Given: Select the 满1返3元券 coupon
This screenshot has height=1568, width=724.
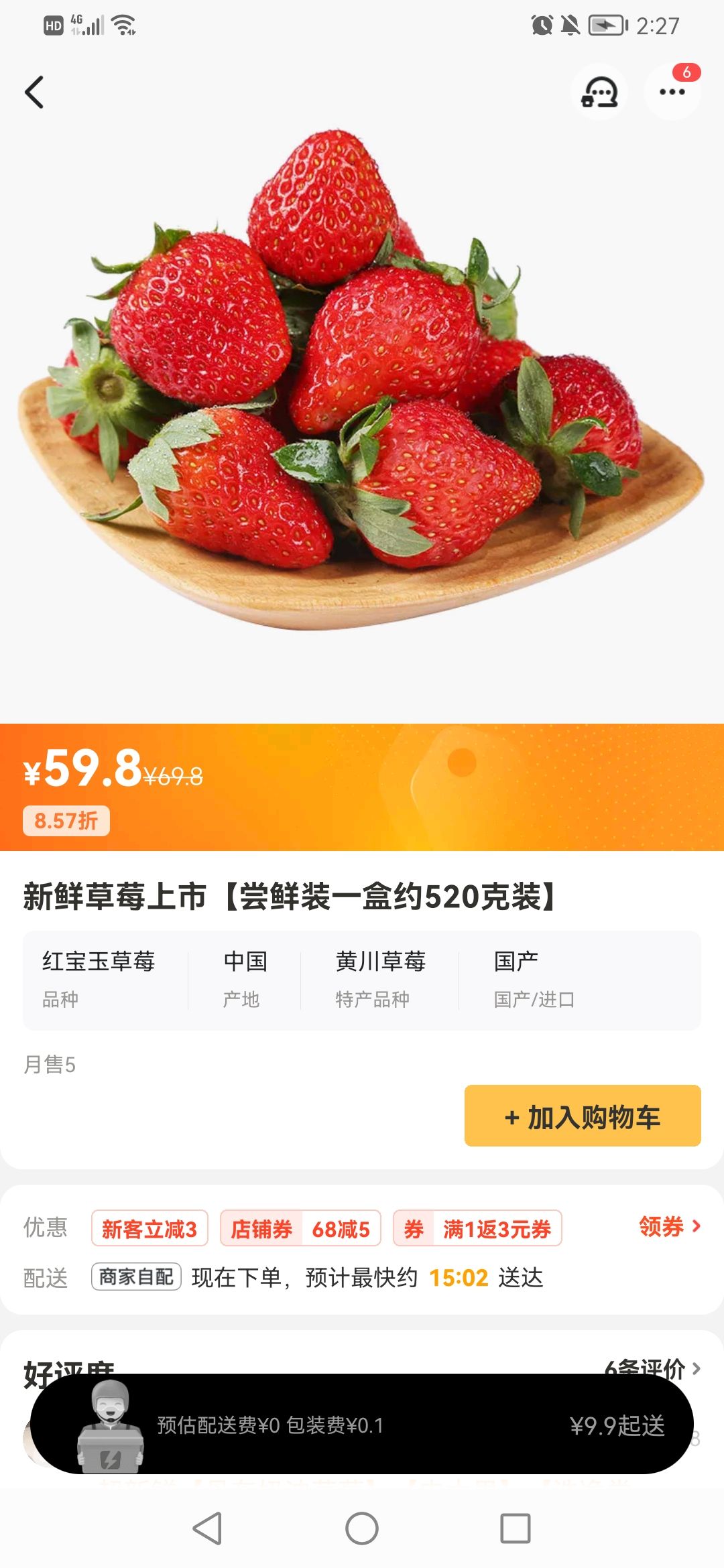Looking at the screenshot, I should tap(477, 1228).
